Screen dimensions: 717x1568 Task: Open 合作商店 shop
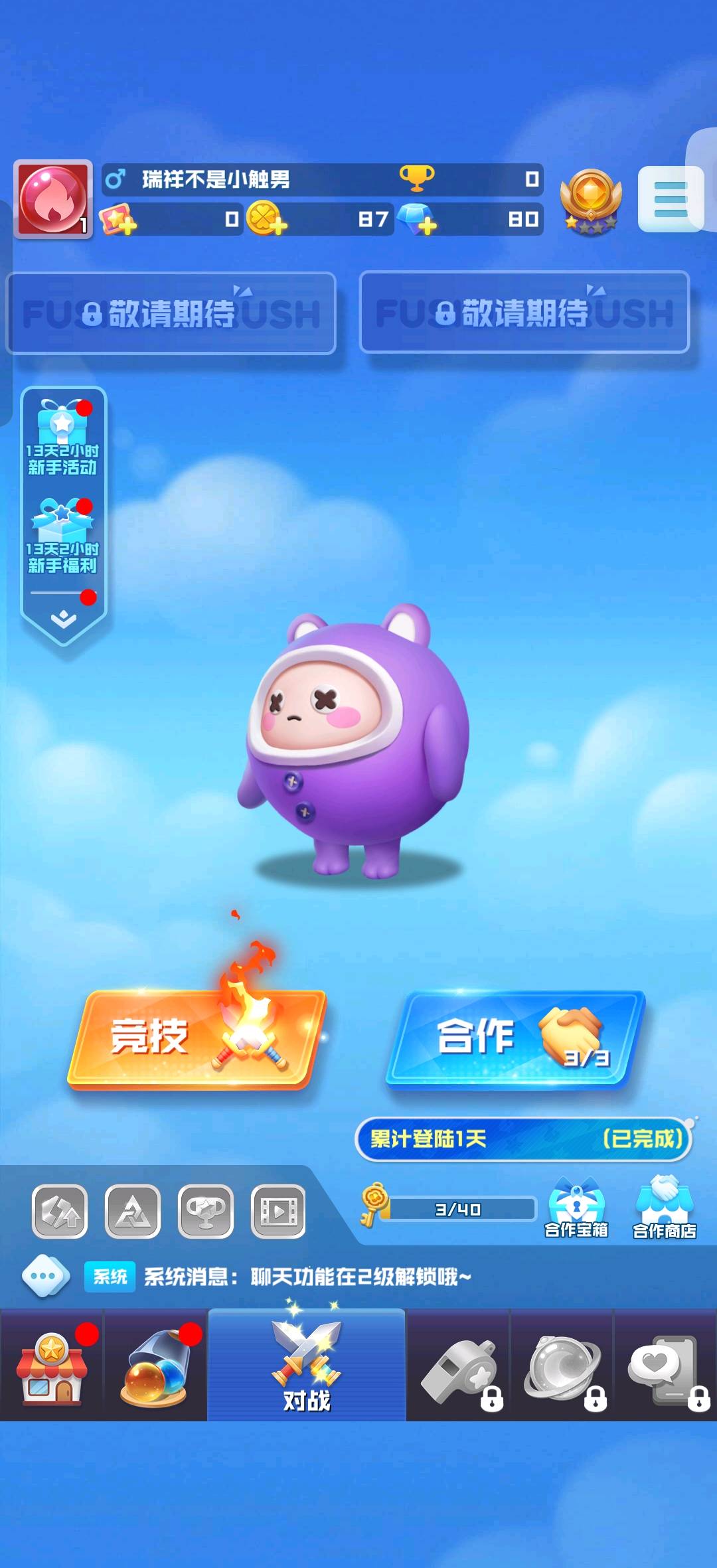(665, 1210)
